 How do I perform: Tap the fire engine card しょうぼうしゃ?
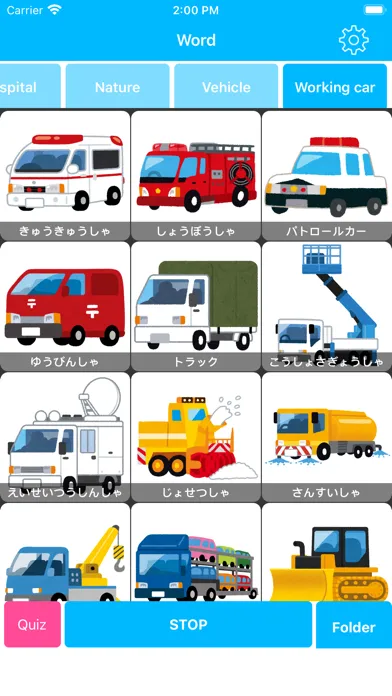(x=196, y=176)
